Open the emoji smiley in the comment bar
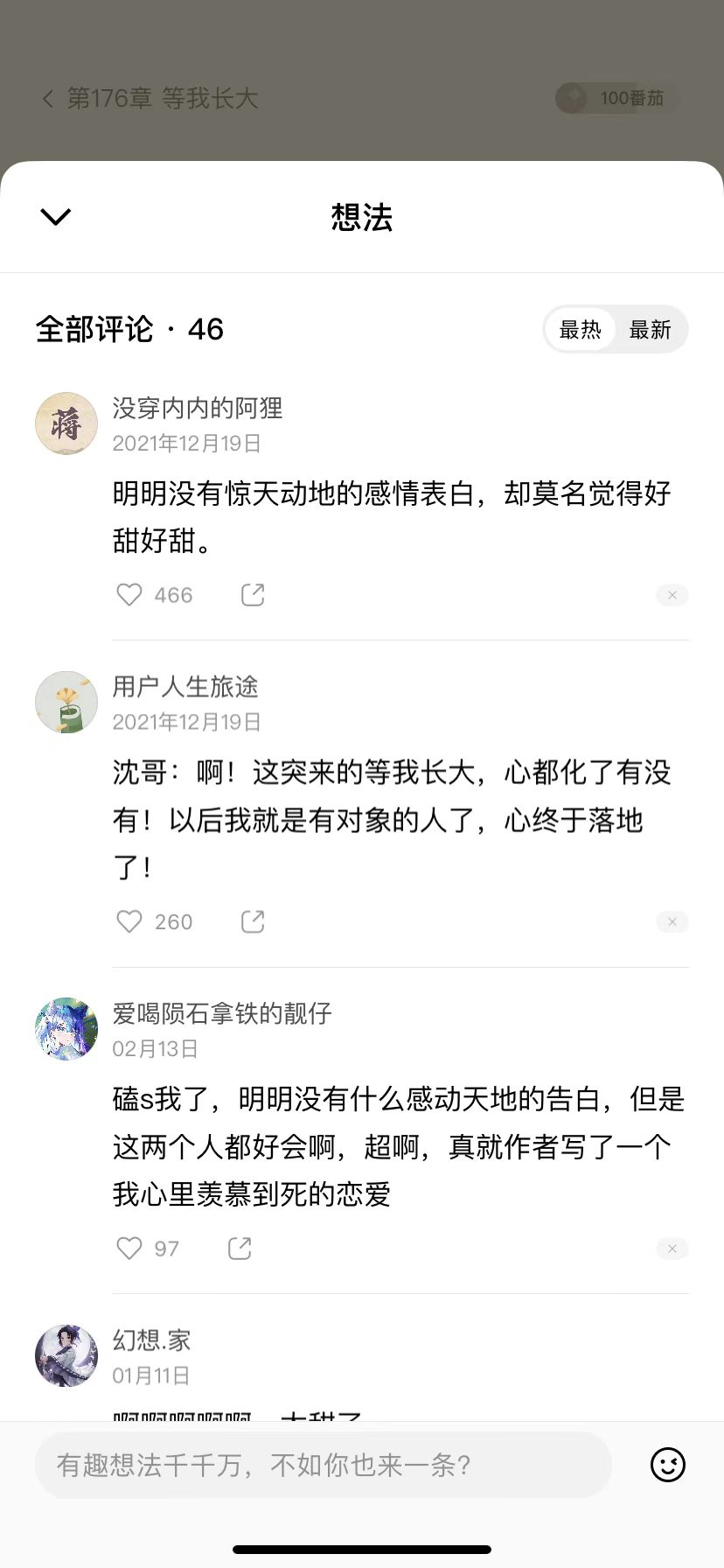Image resolution: width=724 pixels, height=1568 pixels. [668, 1465]
